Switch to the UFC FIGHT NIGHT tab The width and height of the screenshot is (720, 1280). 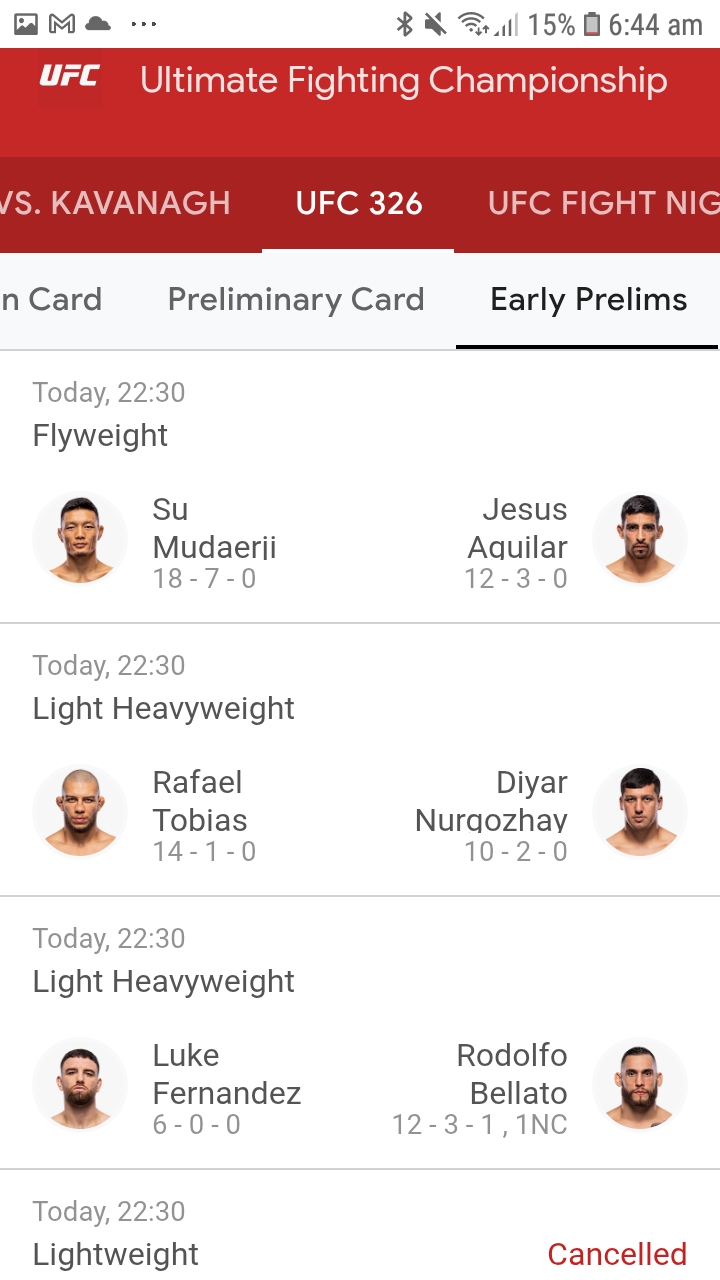(602, 203)
